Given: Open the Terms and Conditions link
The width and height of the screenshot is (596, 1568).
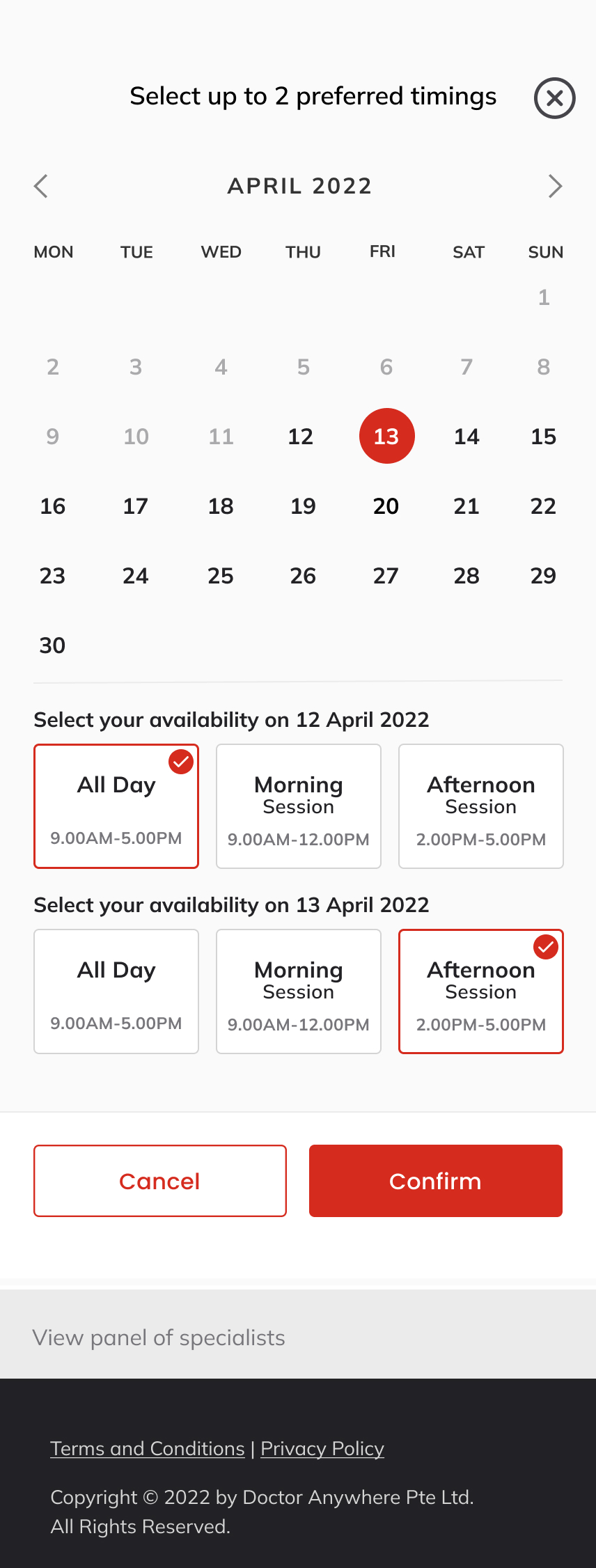Looking at the screenshot, I should [x=148, y=1448].
